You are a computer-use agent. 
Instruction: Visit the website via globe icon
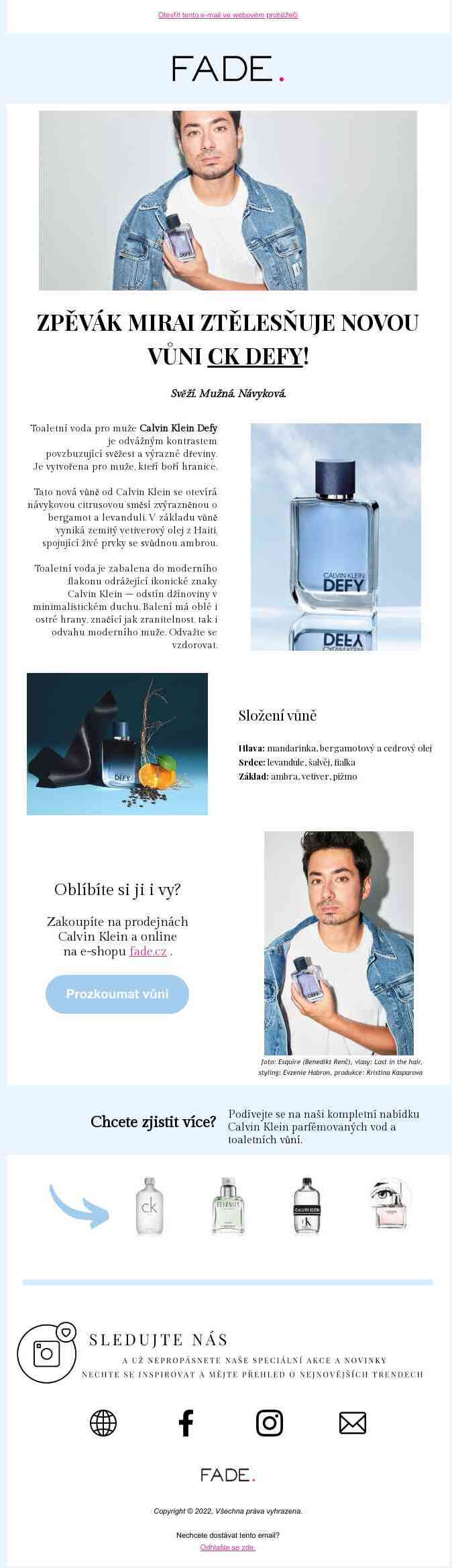pos(103,1422)
